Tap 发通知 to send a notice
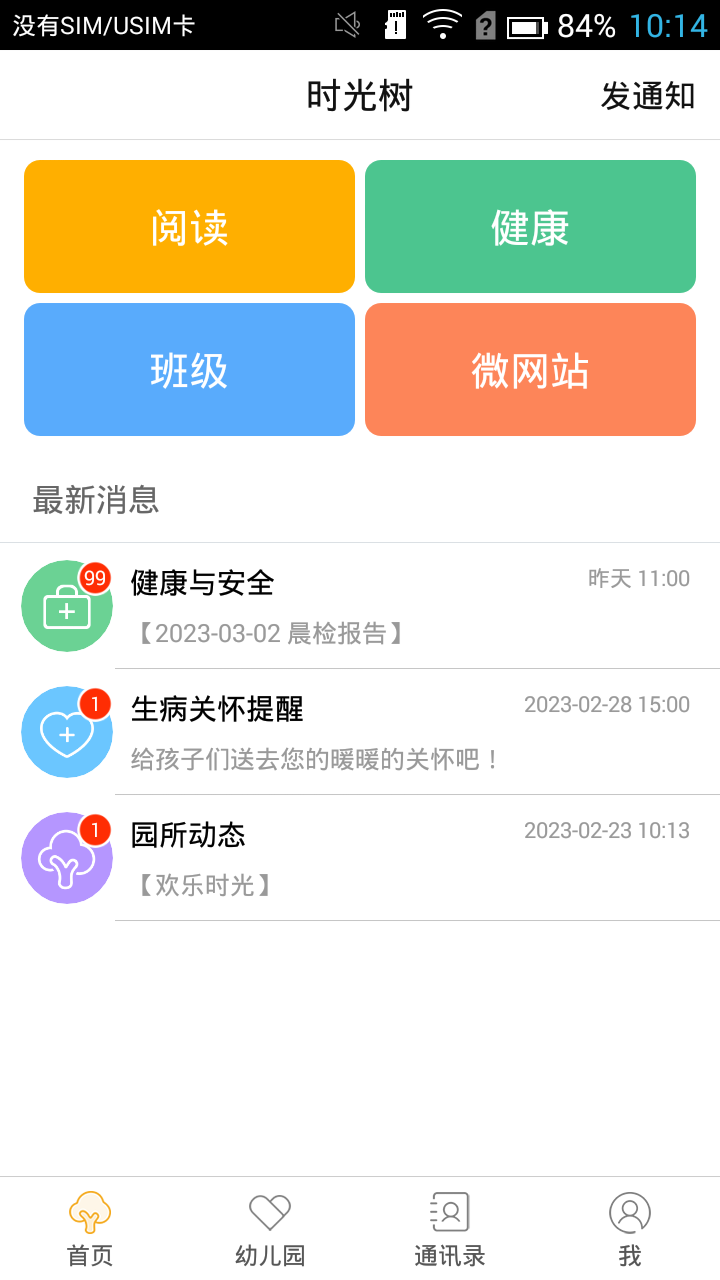Viewport: 720px width, 1280px height. (x=647, y=97)
